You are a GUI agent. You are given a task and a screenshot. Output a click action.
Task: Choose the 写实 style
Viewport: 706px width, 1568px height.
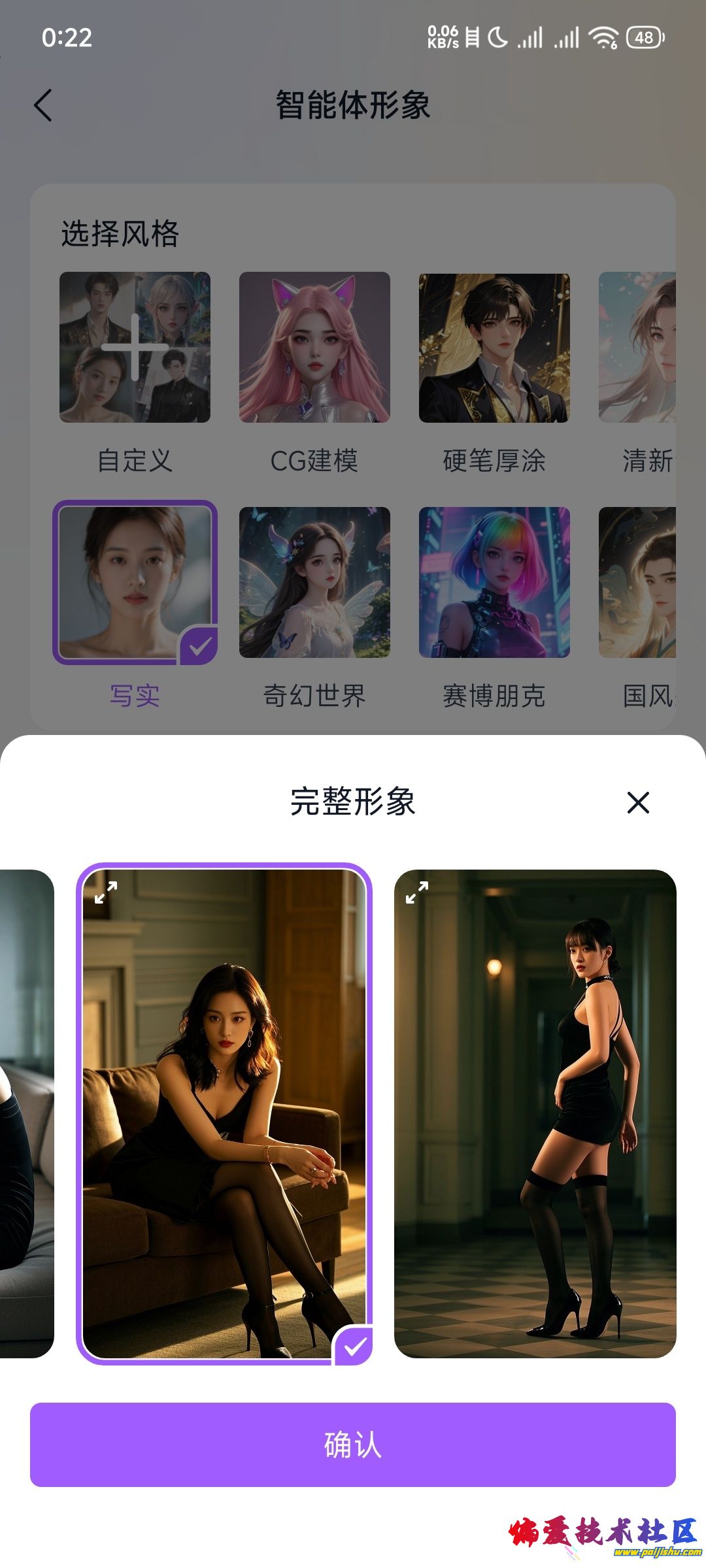coord(135,583)
